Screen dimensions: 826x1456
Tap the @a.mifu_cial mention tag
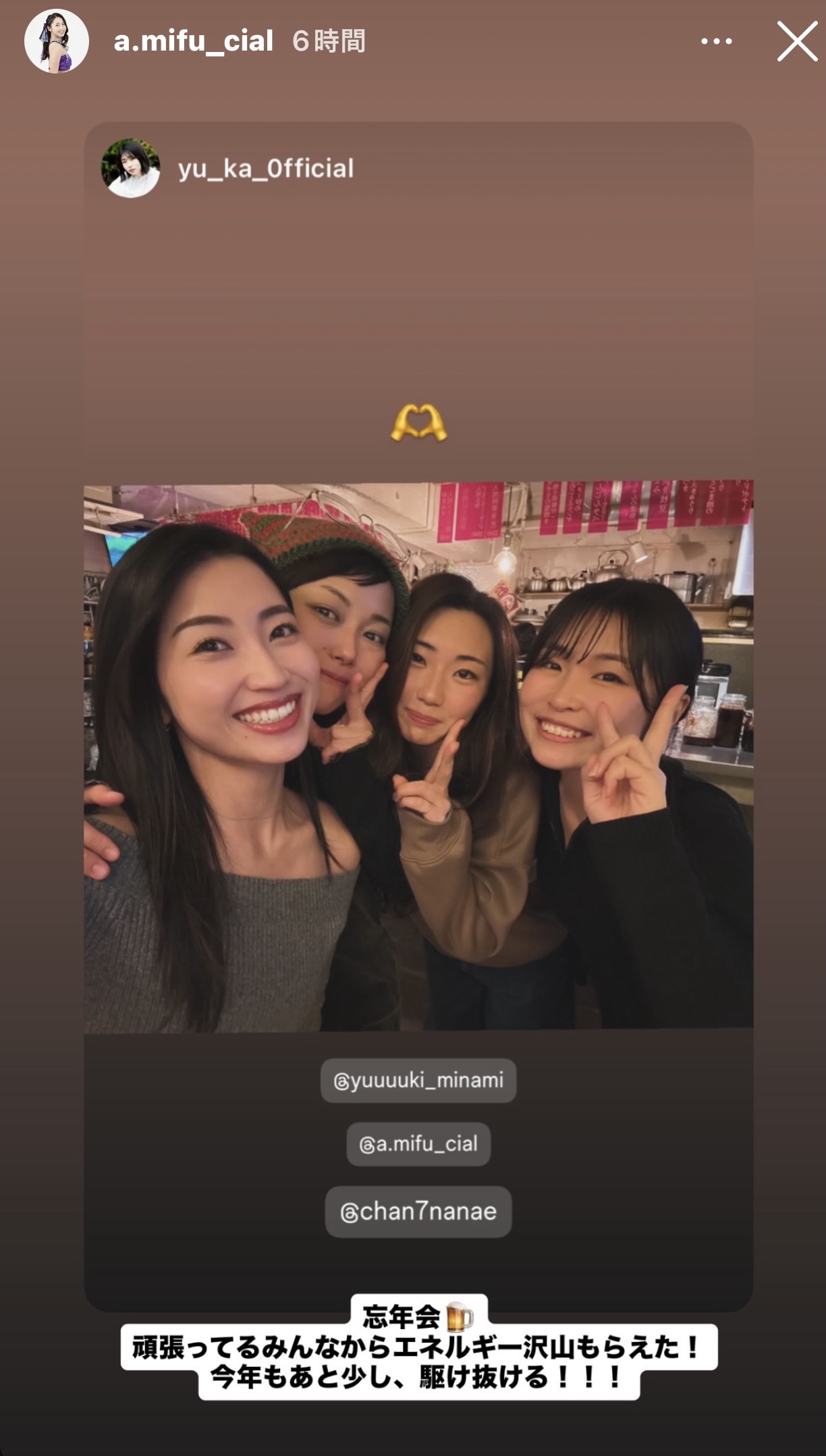[x=418, y=1144]
